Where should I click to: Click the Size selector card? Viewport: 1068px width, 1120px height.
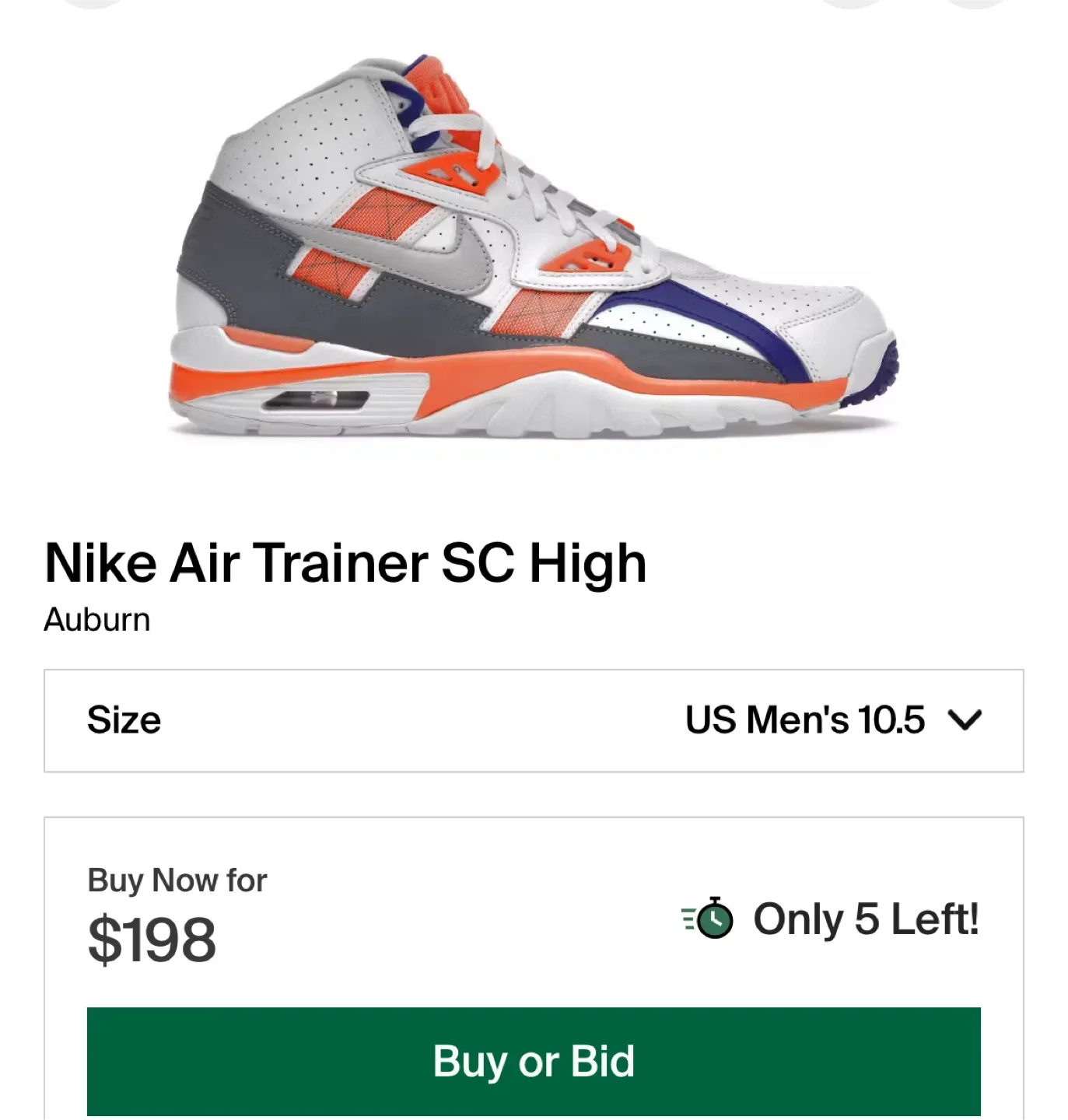[x=534, y=720]
